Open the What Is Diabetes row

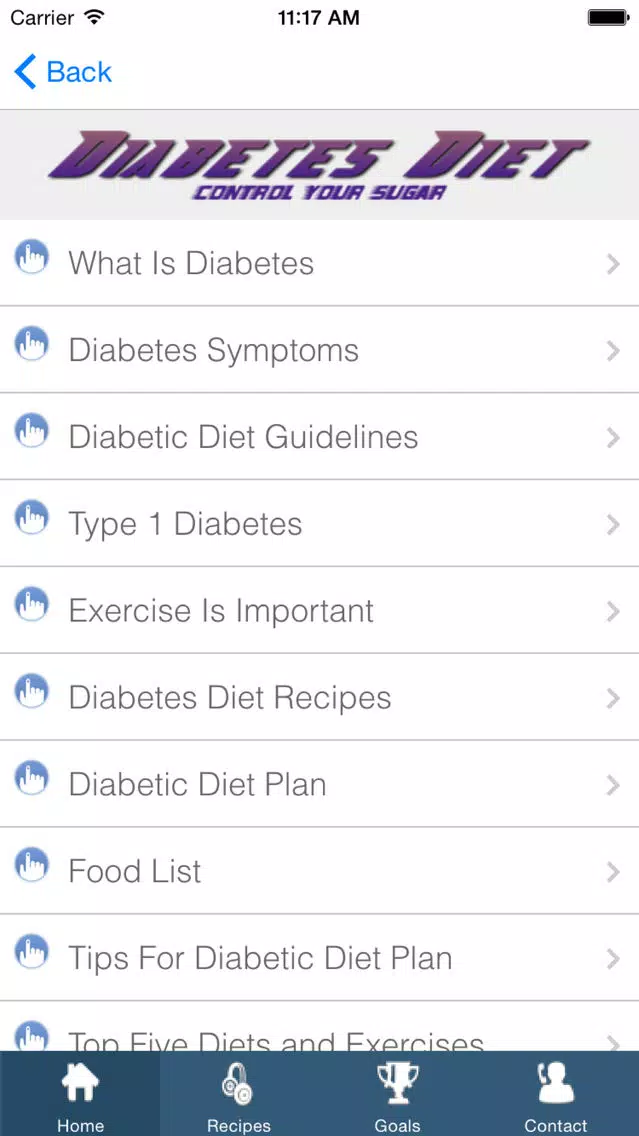tap(320, 262)
